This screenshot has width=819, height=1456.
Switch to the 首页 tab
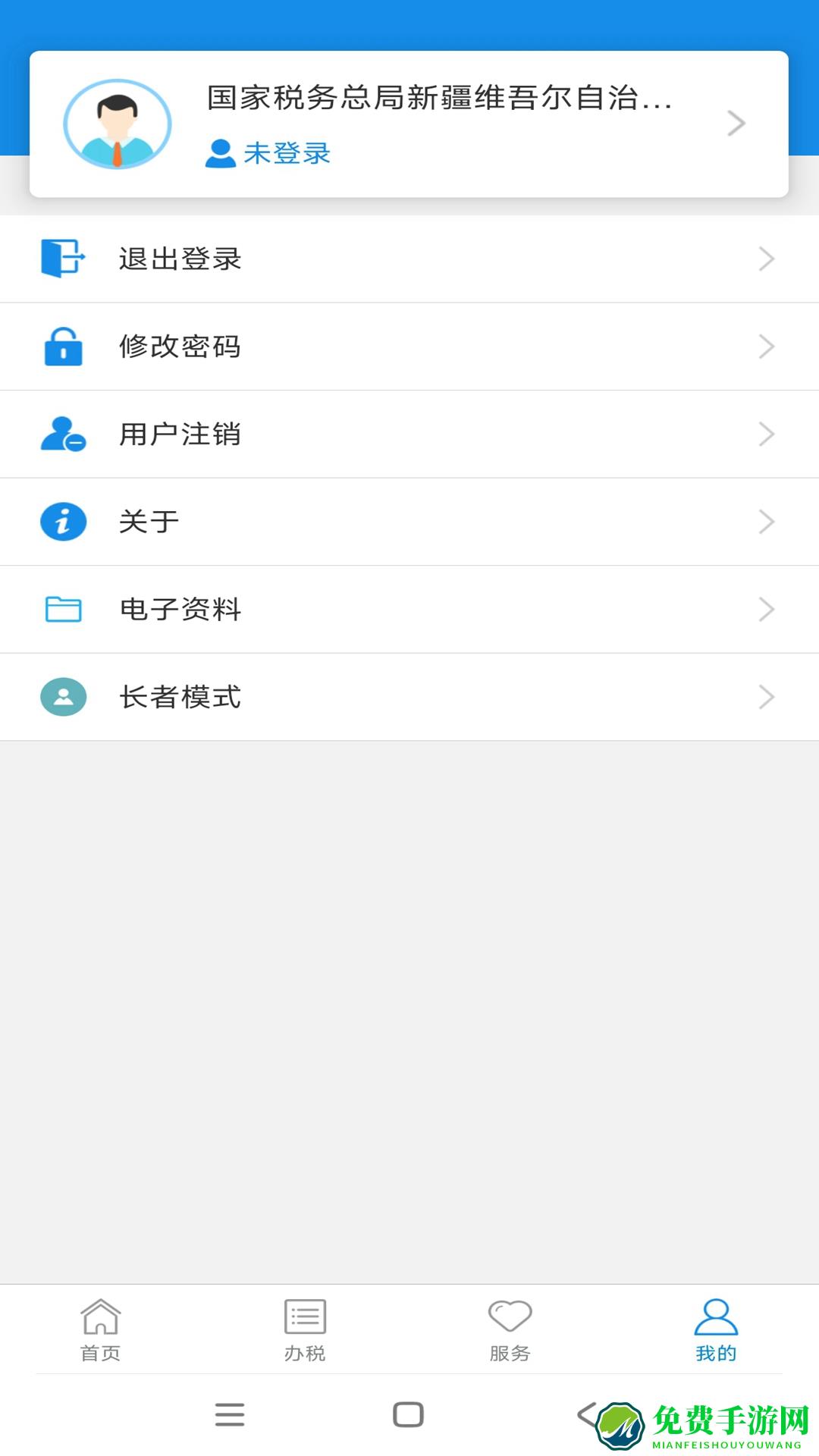click(x=100, y=1327)
